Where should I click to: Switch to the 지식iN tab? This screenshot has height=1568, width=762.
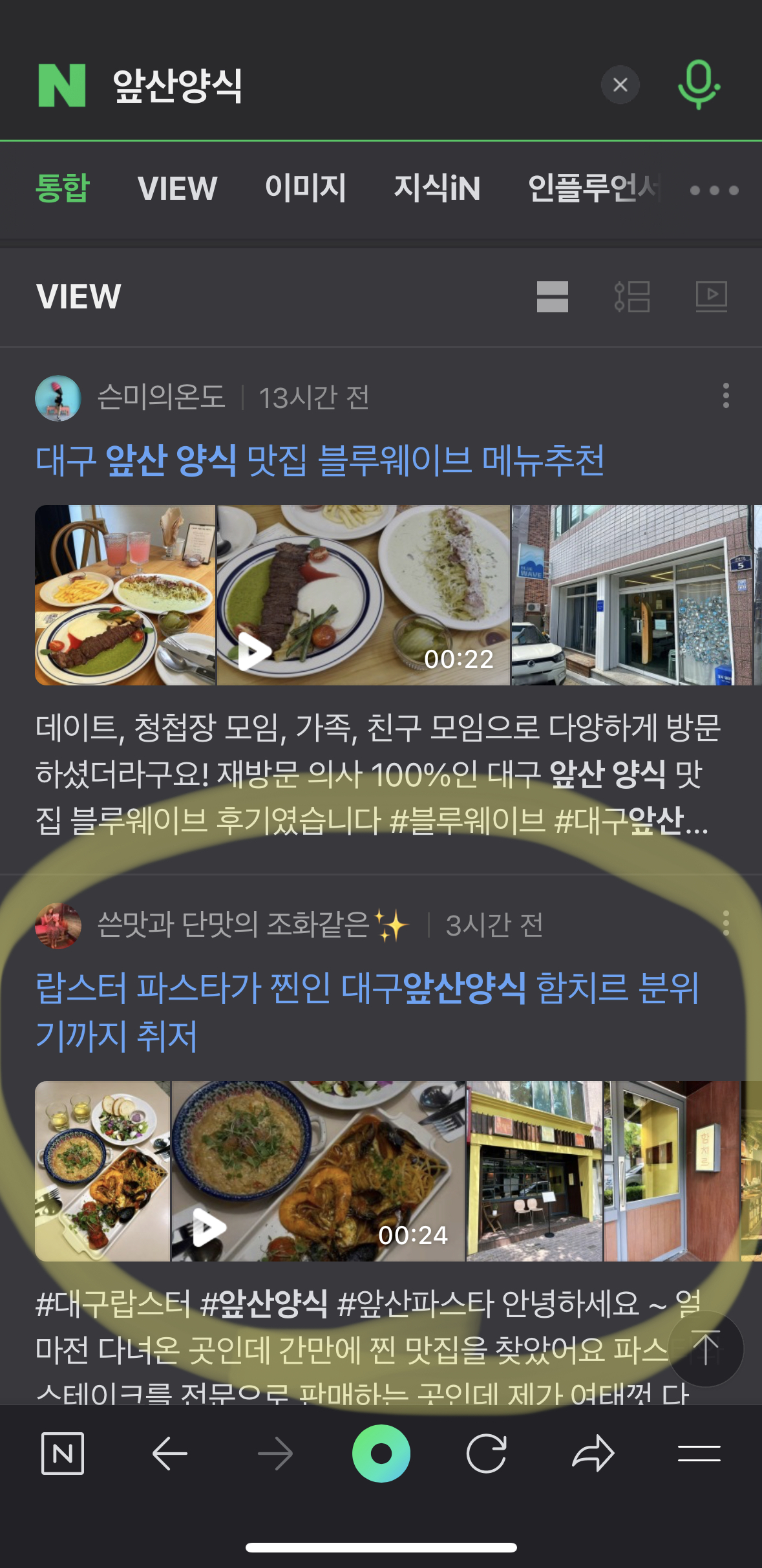point(437,189)
